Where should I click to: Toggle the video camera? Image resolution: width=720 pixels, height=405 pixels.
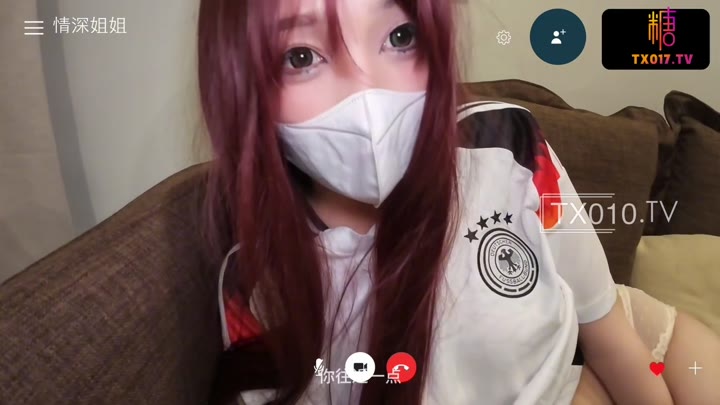pyautogui.click(x=360, y=367)
